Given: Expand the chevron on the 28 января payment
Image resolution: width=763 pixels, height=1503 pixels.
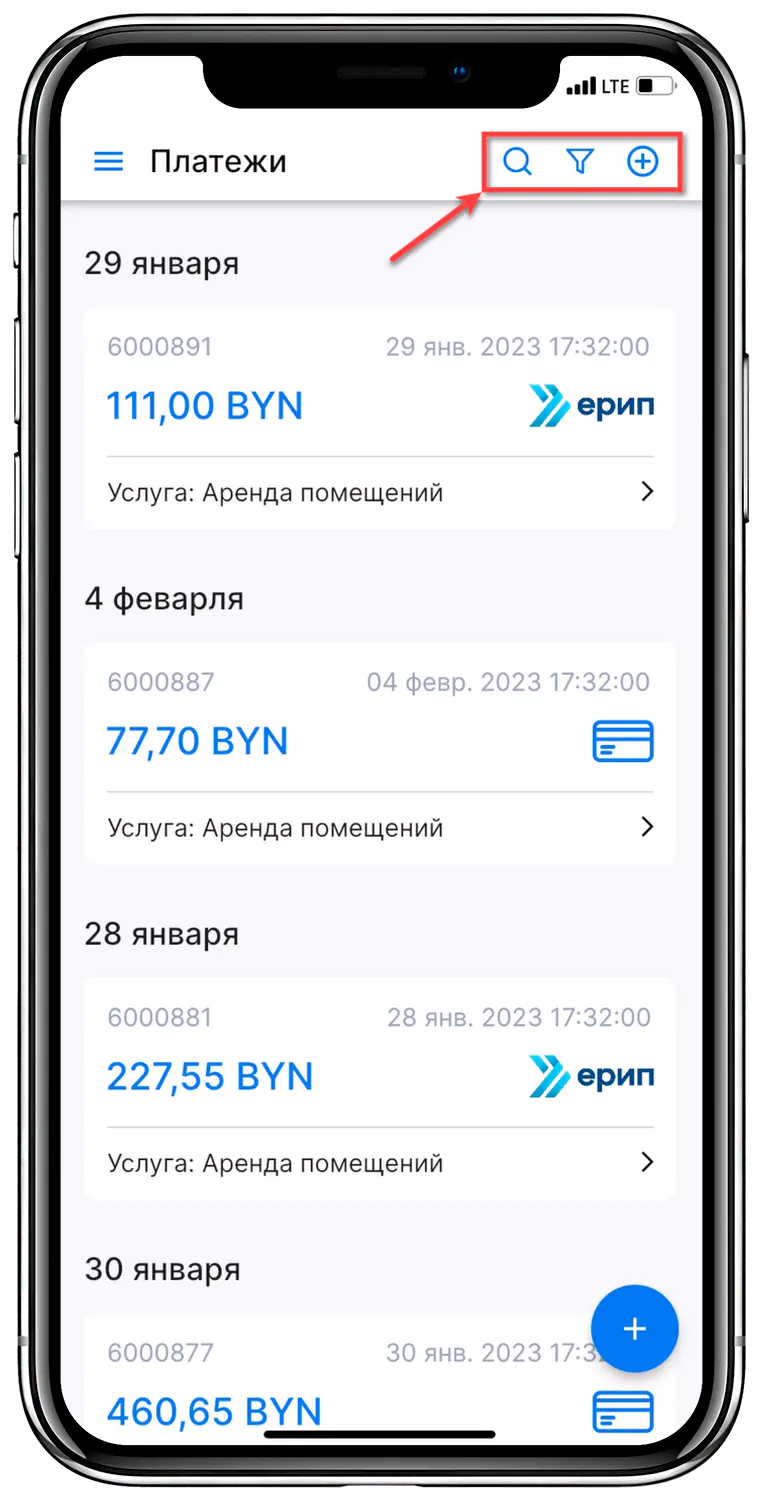Looking at the screenshot, I should (x=648, y=1162).
